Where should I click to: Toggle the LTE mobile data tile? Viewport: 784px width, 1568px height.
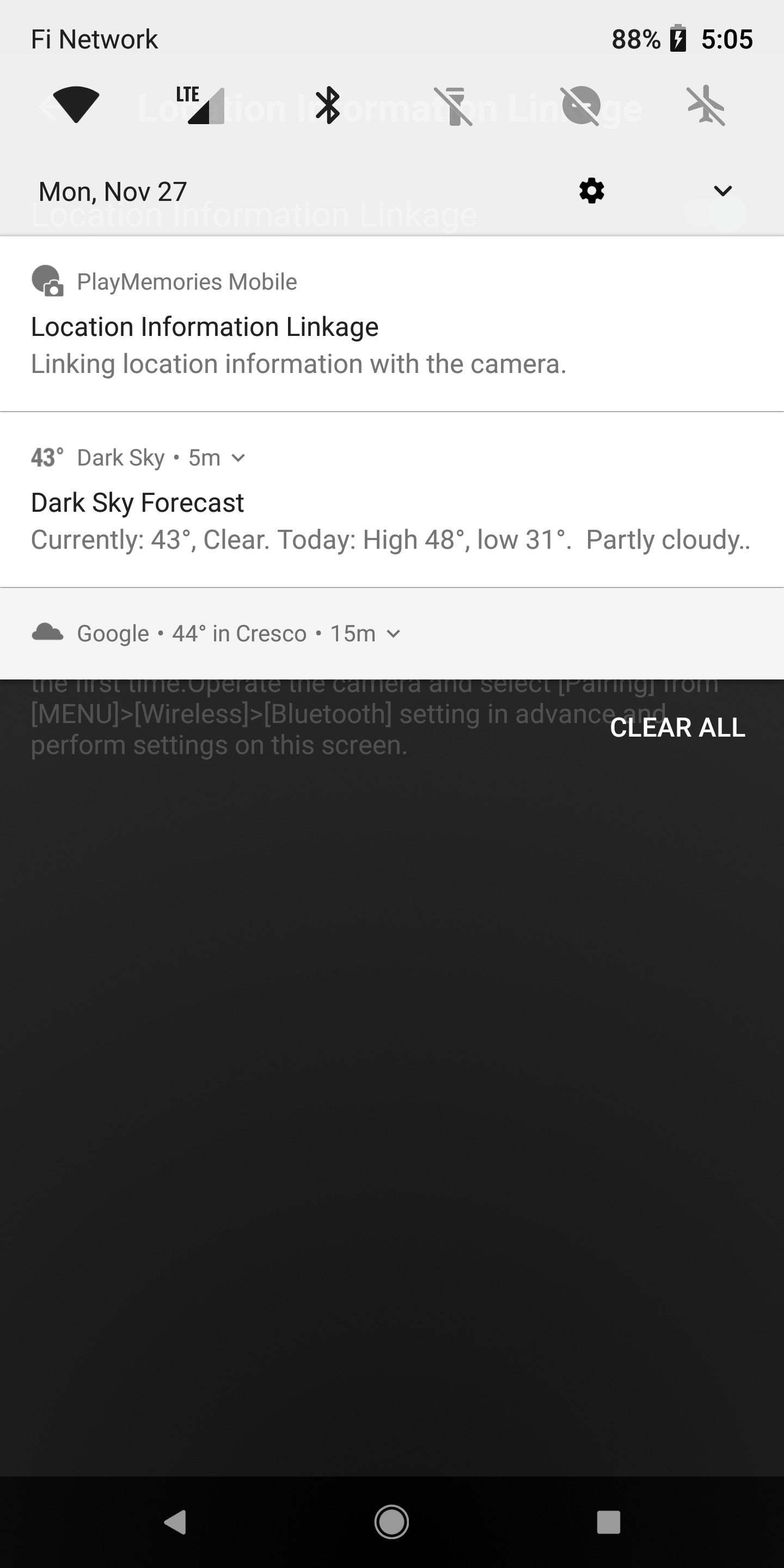201,105
